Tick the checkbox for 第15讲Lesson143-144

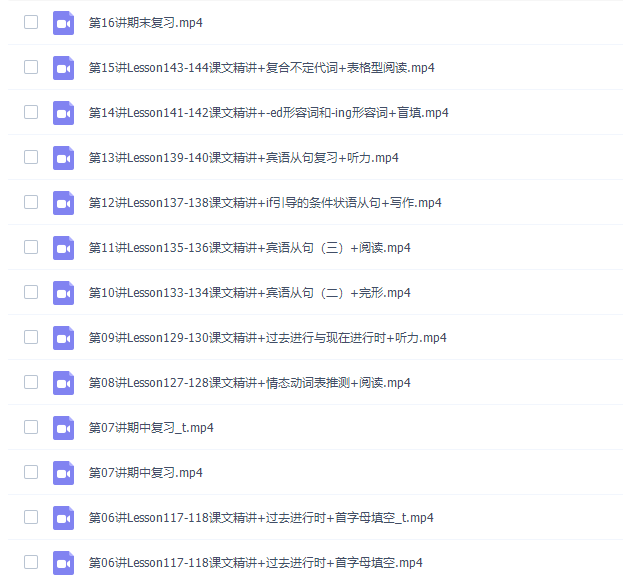(x=31, y=67)
